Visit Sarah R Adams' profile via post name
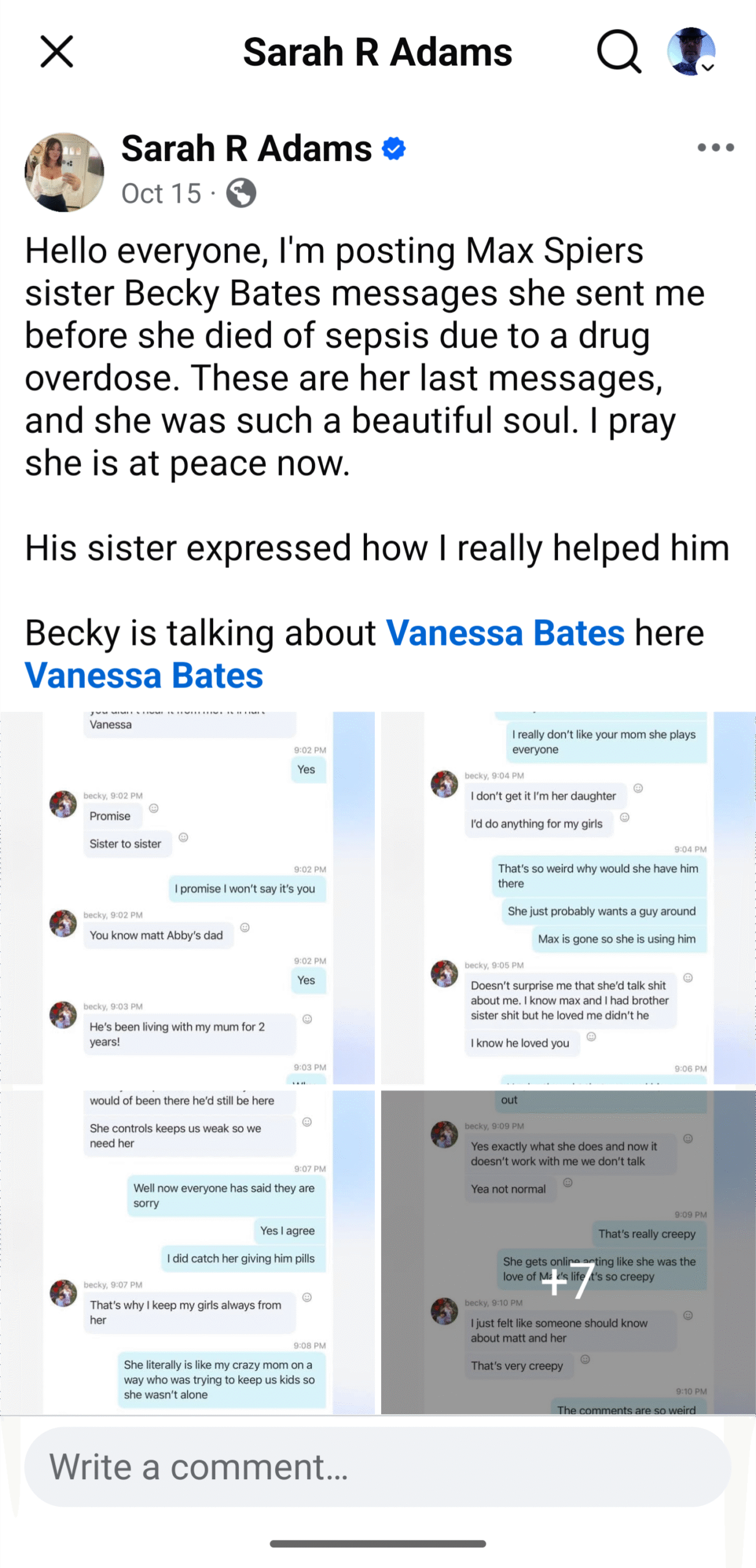This screenshot has width=756, height=1568. click(x=246, y=149)
